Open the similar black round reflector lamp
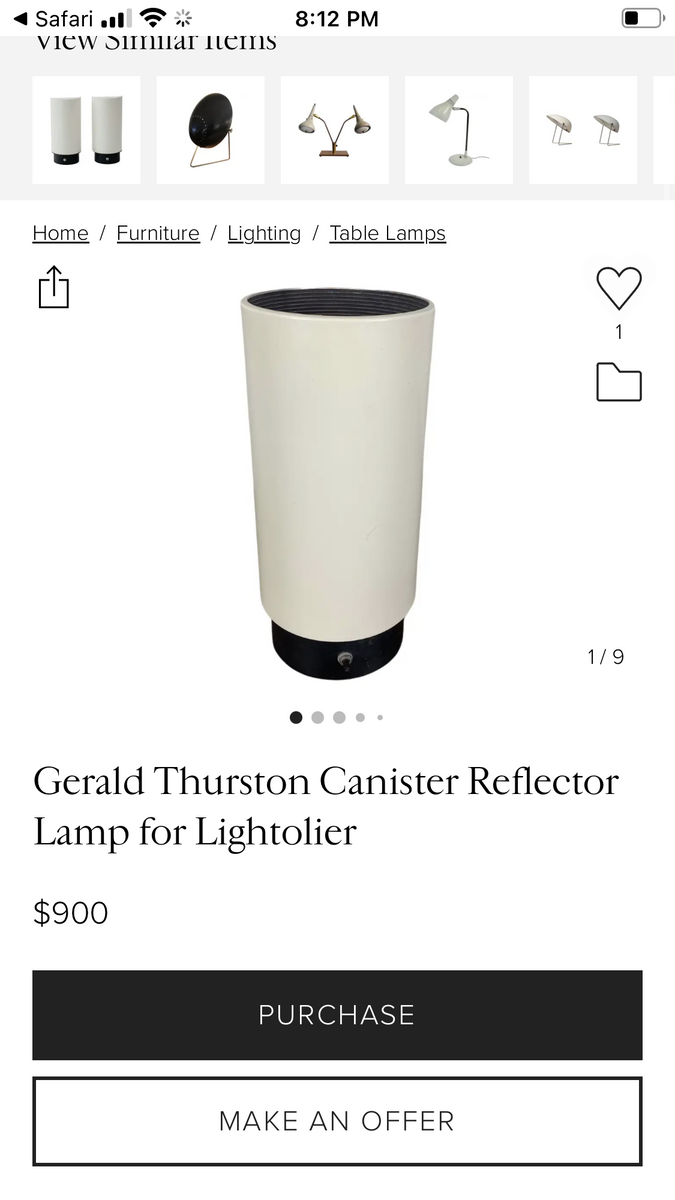The image size is (675, 1200). point(210,130)
